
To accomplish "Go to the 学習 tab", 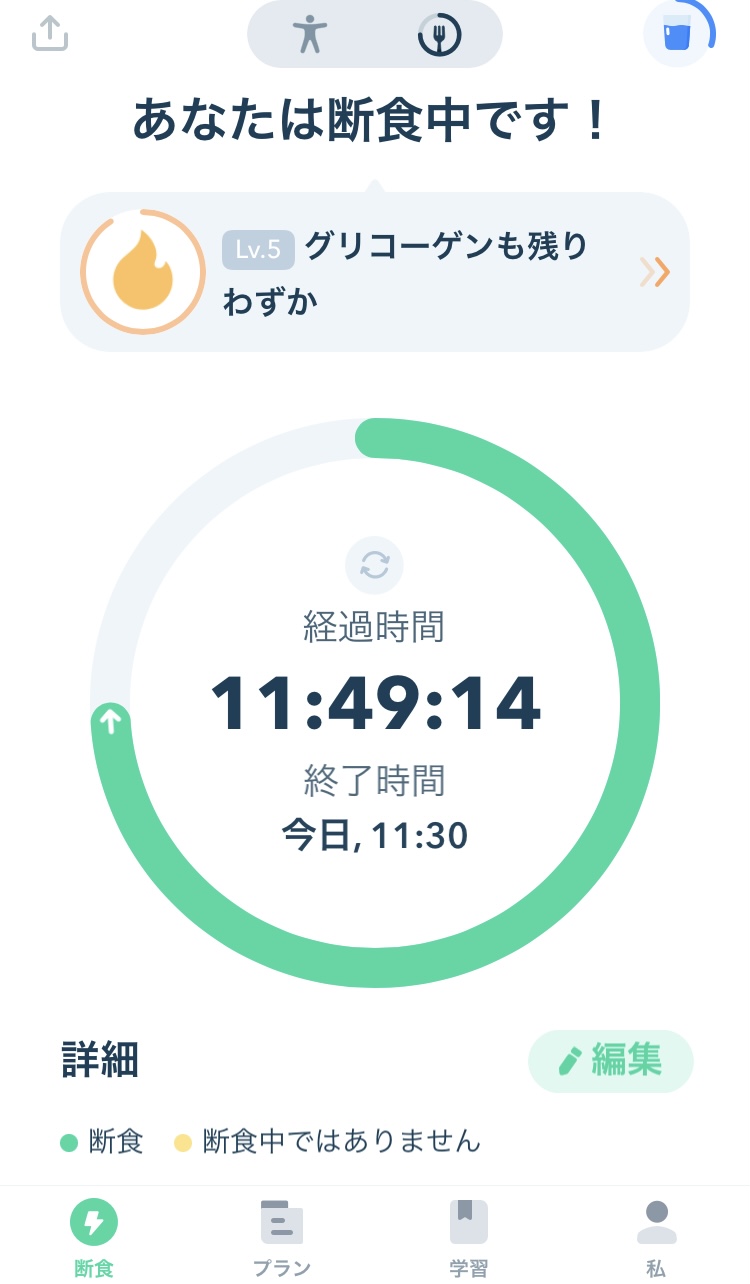I will [x=468, y=1238].
